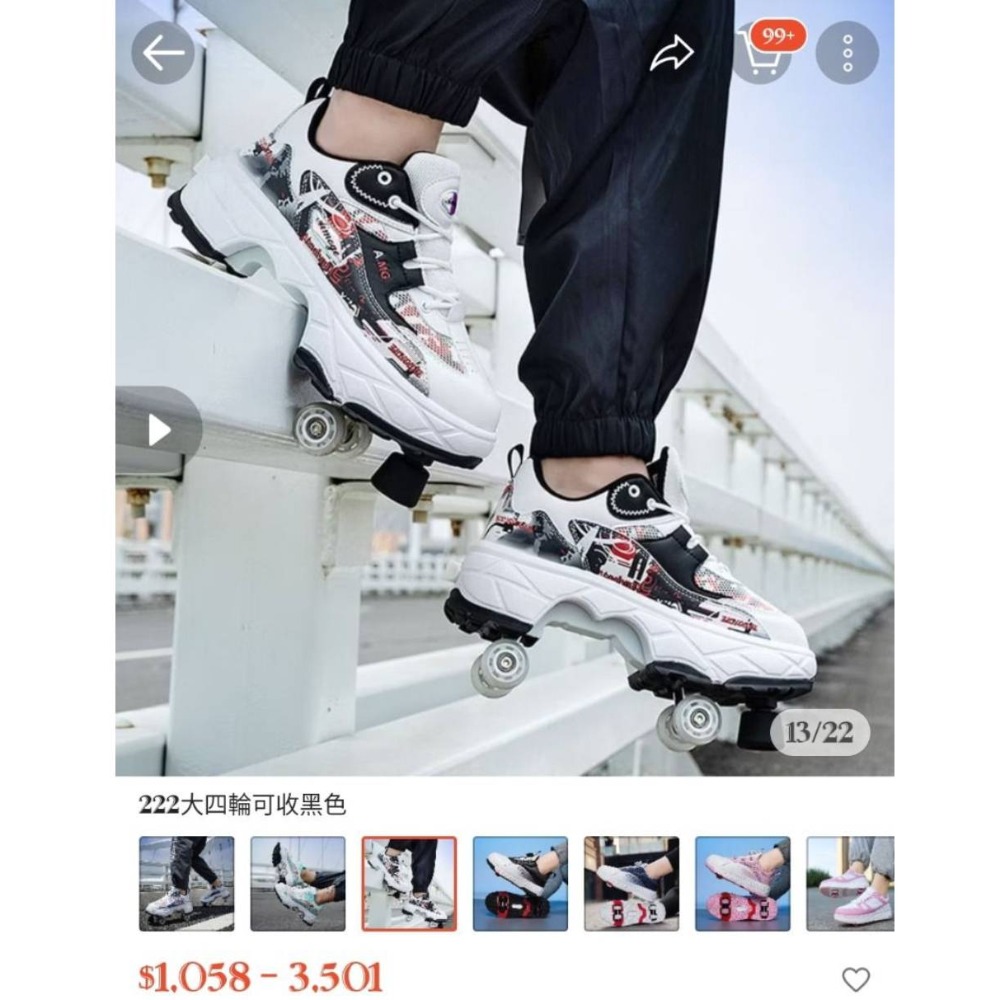This screenshot has height=1000, width=1000.
Task: Add this product to favorites with the heart
Action: [x=855, y=979]
